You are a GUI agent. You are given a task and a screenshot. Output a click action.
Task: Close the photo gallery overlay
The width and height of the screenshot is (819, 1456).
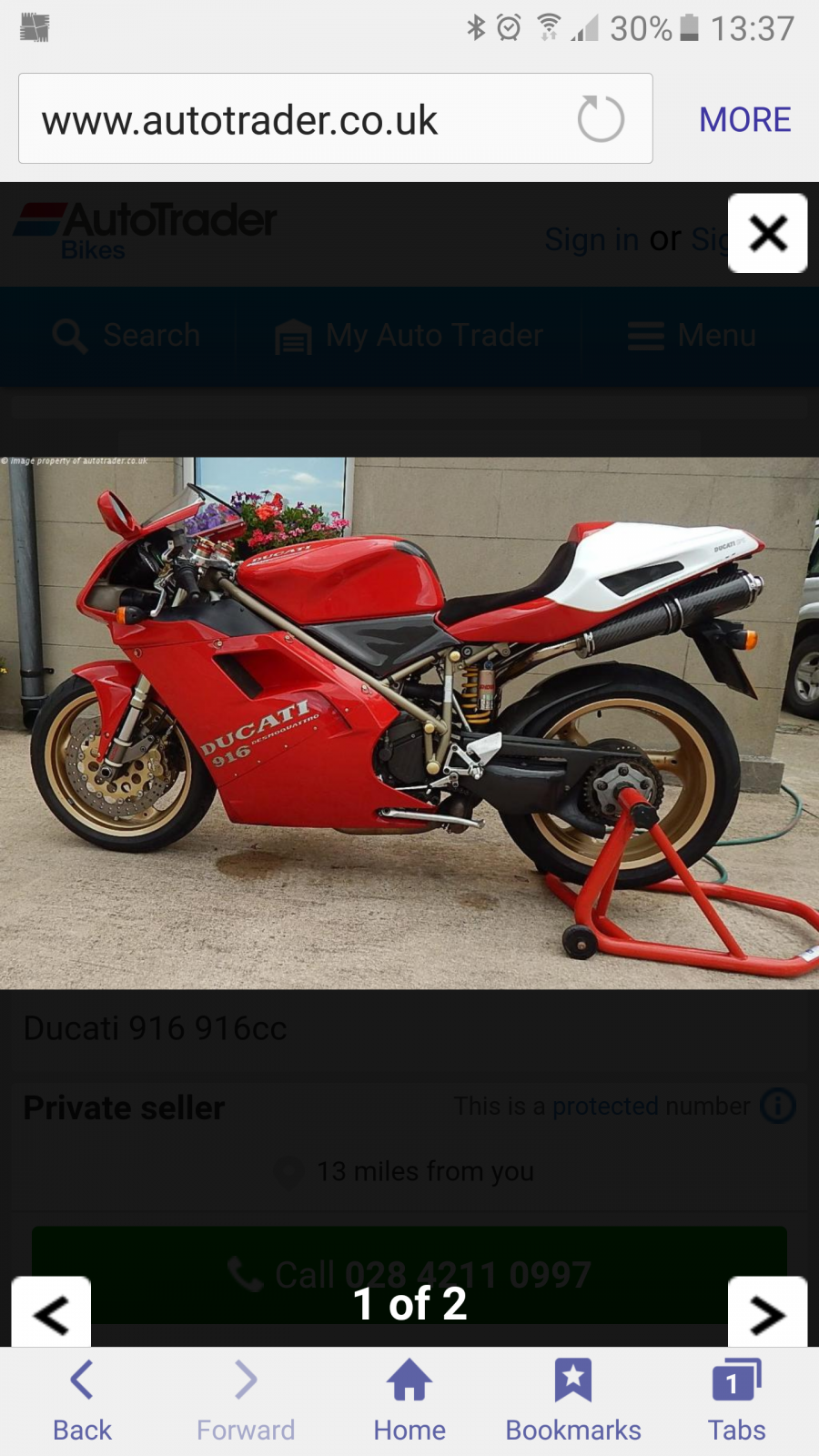[x=767, y=233]
